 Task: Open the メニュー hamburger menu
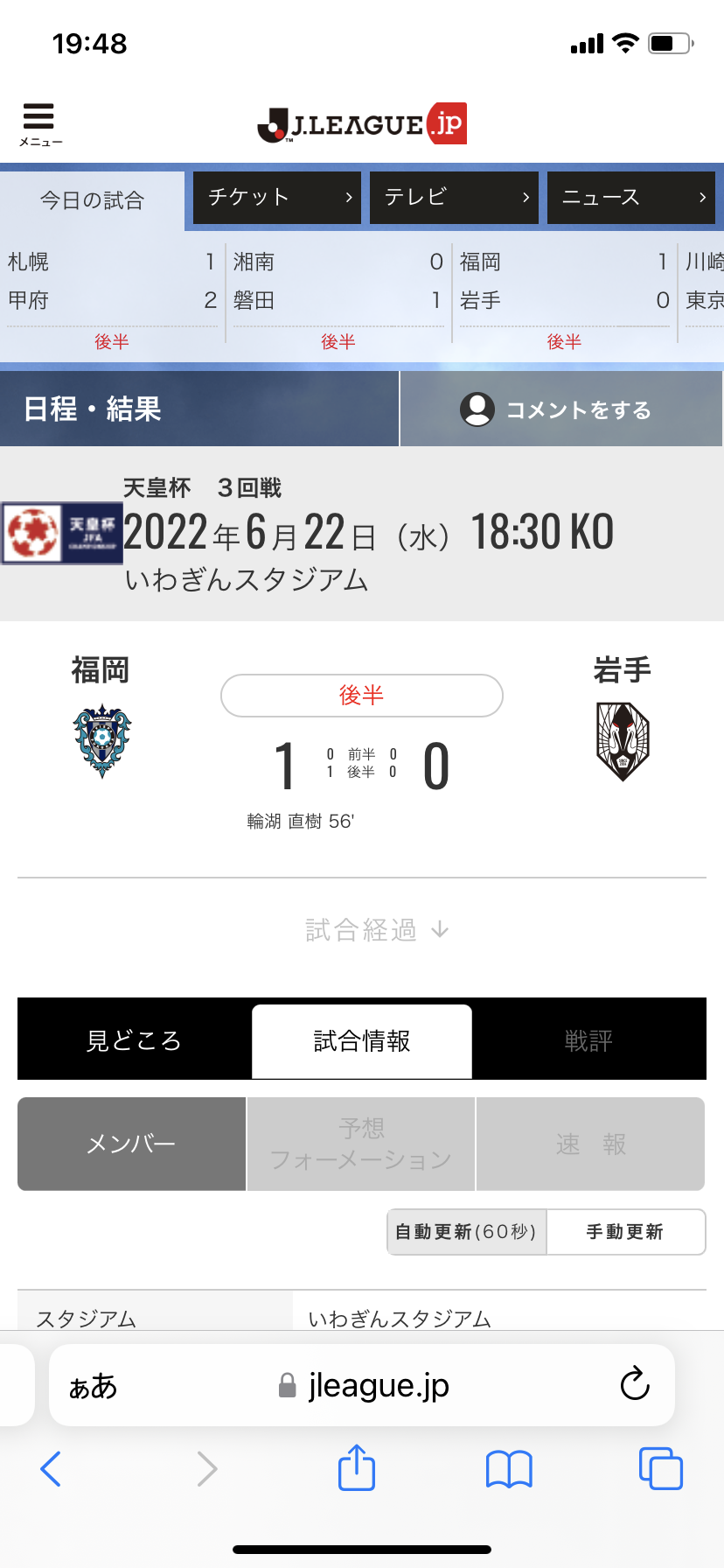(39, 124)
